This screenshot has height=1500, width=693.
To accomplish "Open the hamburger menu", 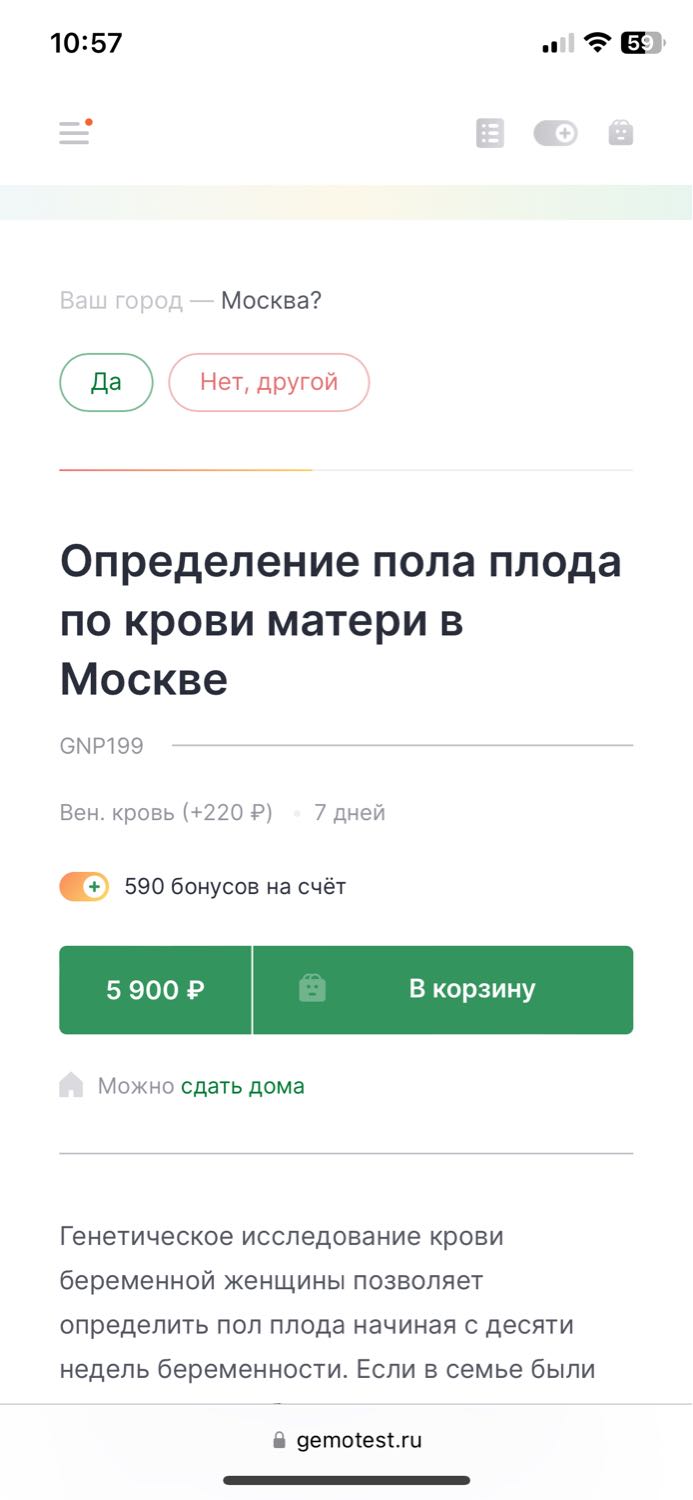I will tap(75, 132).
